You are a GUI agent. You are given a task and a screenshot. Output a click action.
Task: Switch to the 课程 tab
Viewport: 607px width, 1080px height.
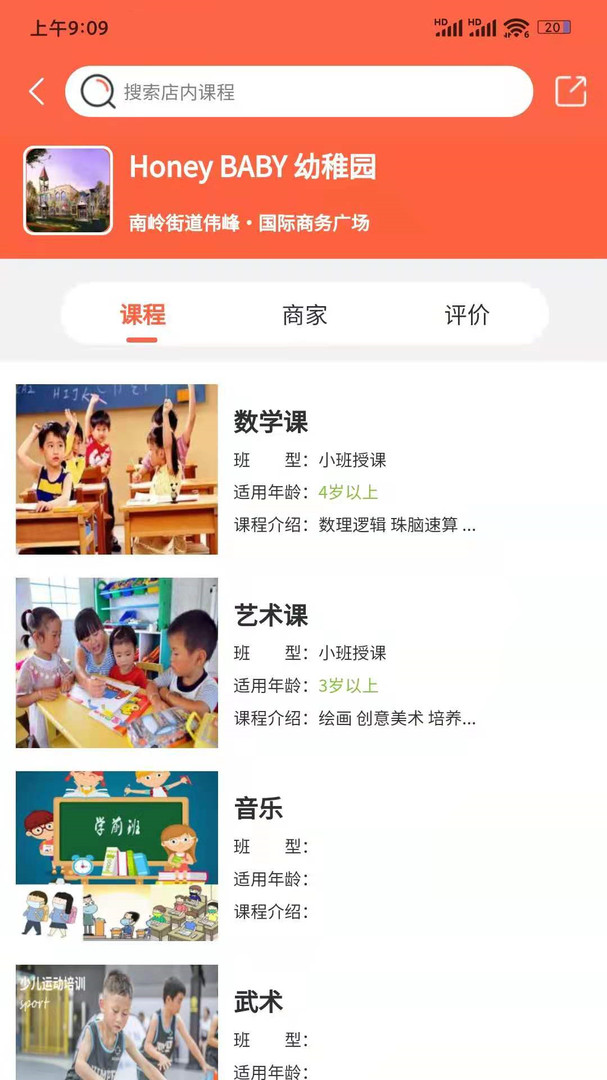[x=142, y=316]
